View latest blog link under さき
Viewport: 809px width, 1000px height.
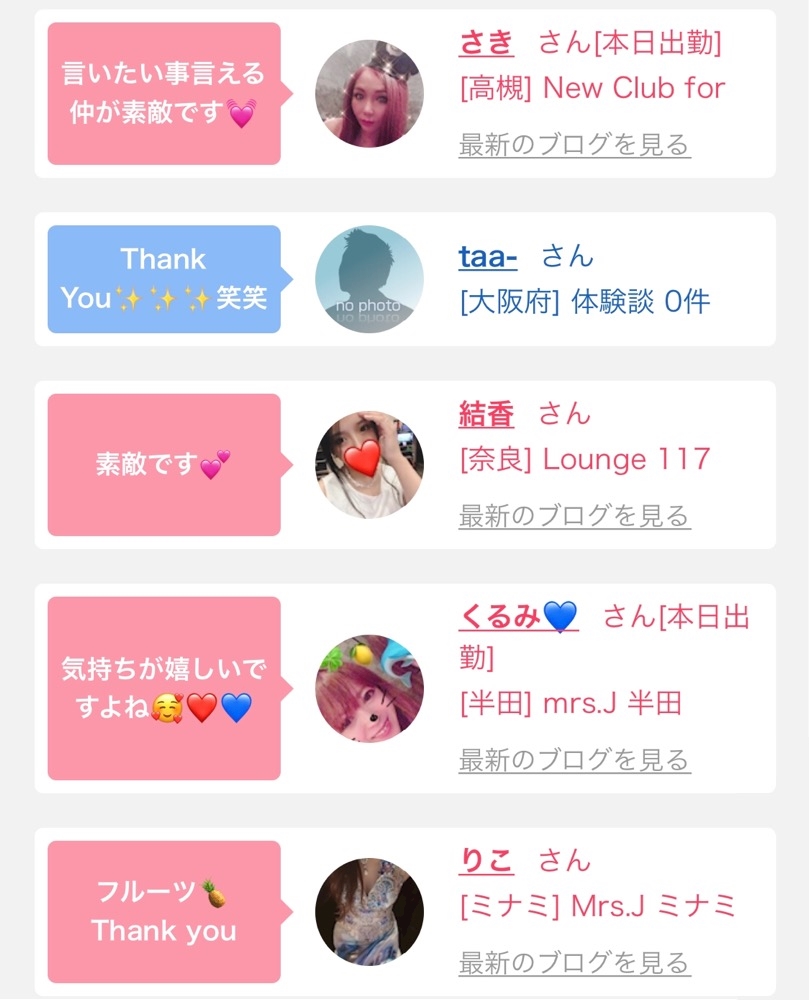click(x=574, y=145)
